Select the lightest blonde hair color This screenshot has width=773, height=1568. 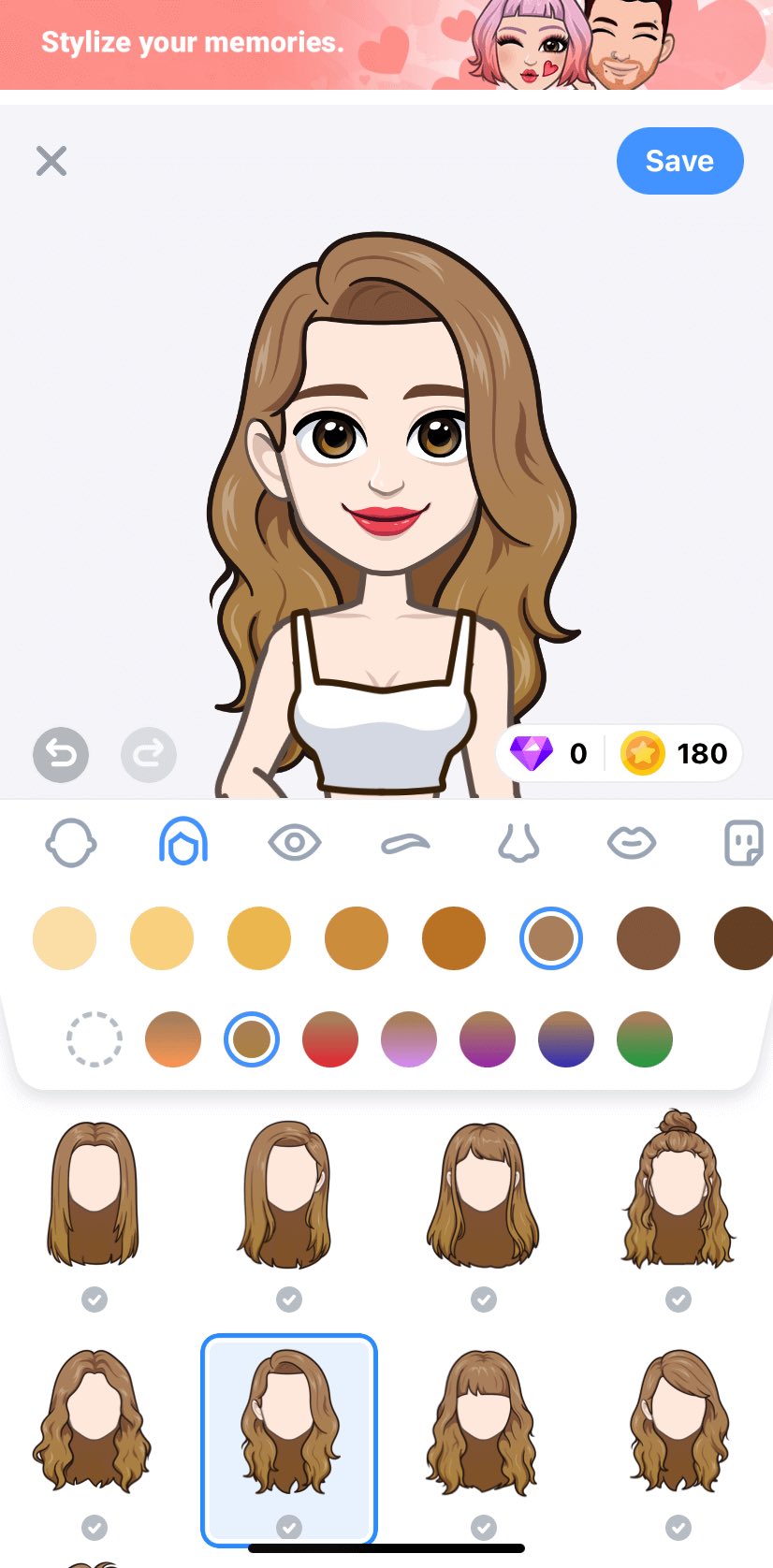pyautogui.click(x=65, y=937)
